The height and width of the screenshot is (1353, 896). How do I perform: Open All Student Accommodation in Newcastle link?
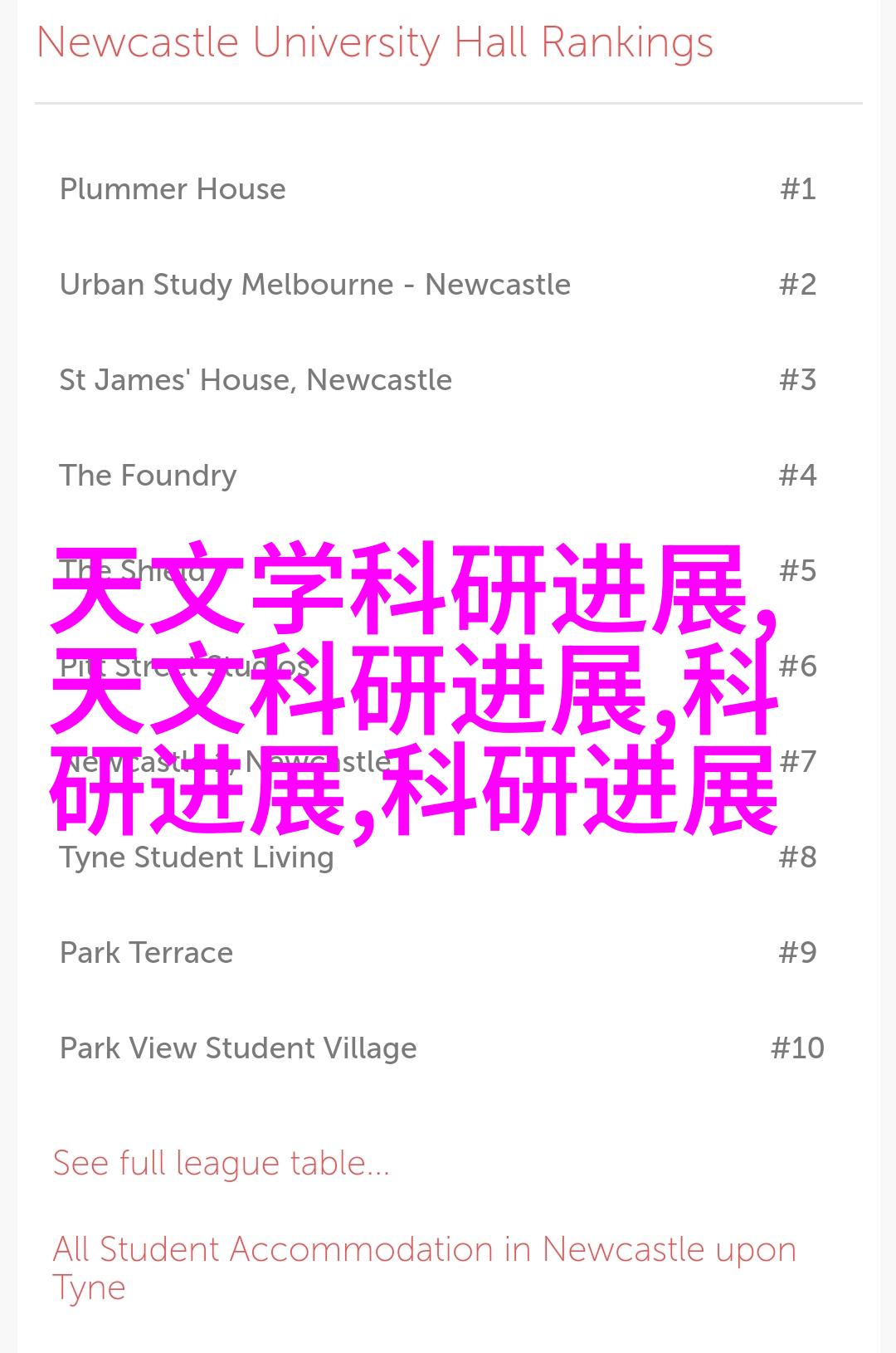coord(423,1250)
